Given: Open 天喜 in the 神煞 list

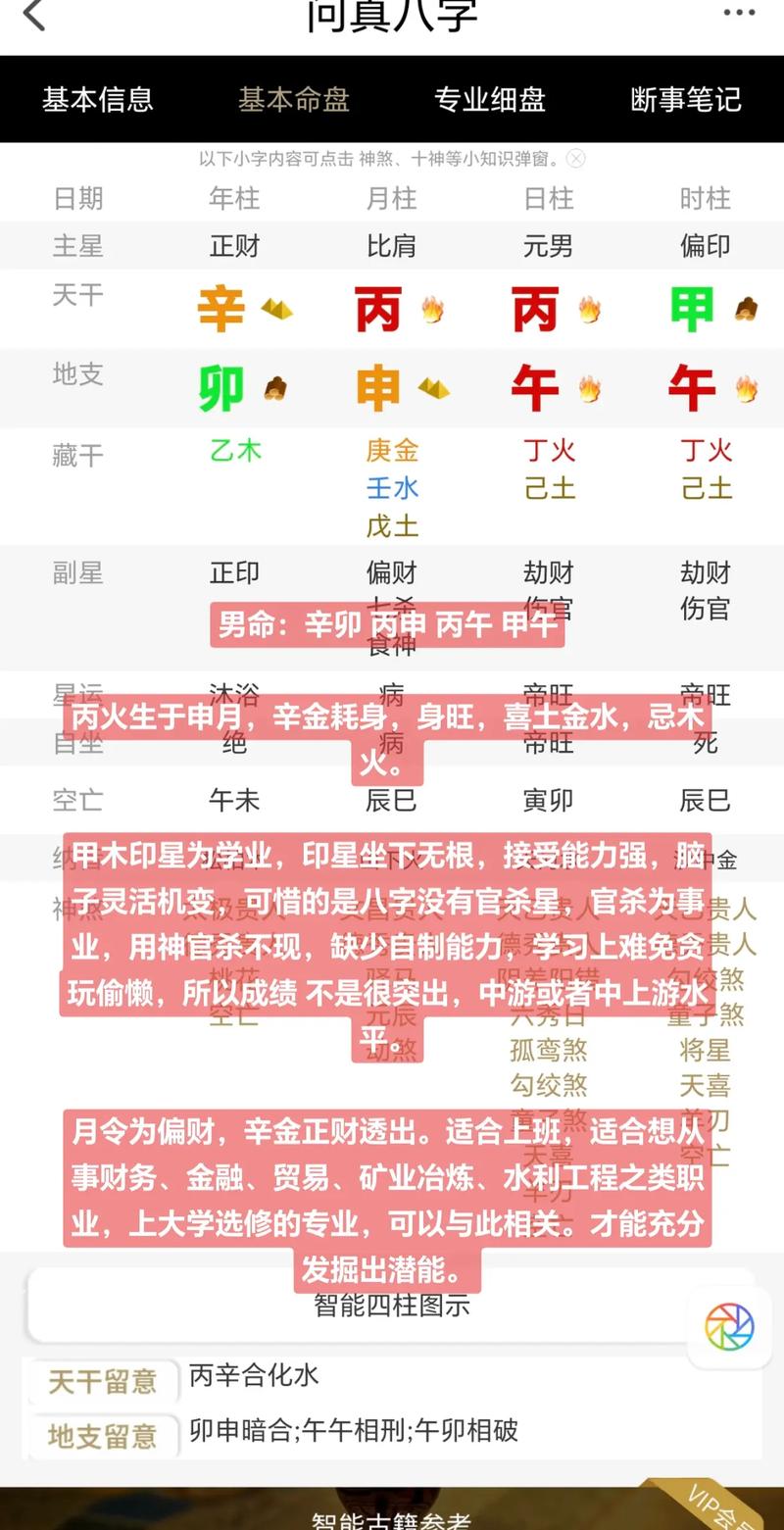Looking at the screenshot, I should (705, 1085).
